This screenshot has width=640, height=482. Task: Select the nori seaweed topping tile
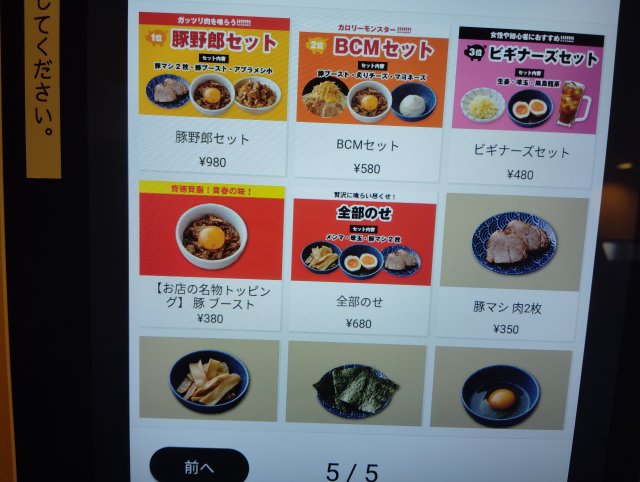[356, 384]
